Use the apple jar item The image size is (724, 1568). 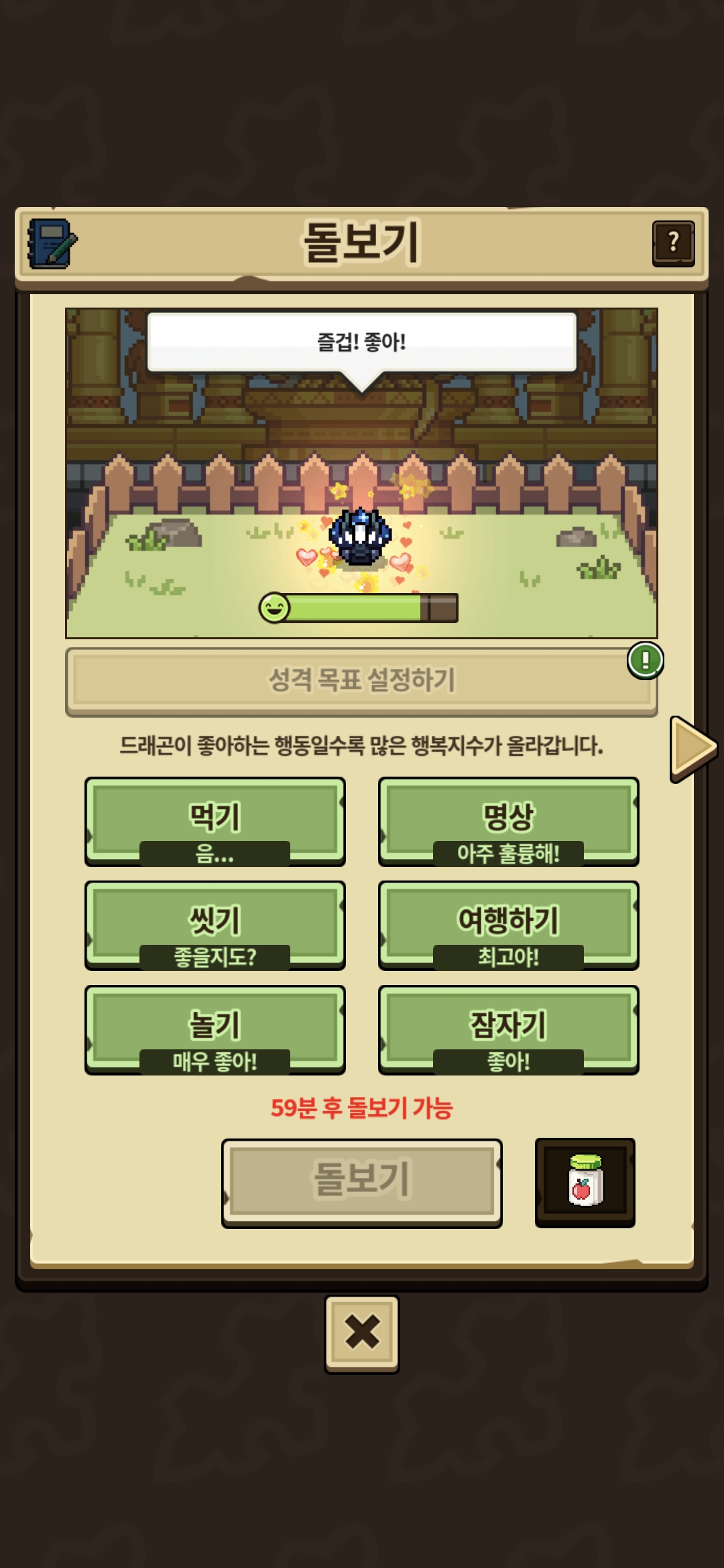point(585,1182)
